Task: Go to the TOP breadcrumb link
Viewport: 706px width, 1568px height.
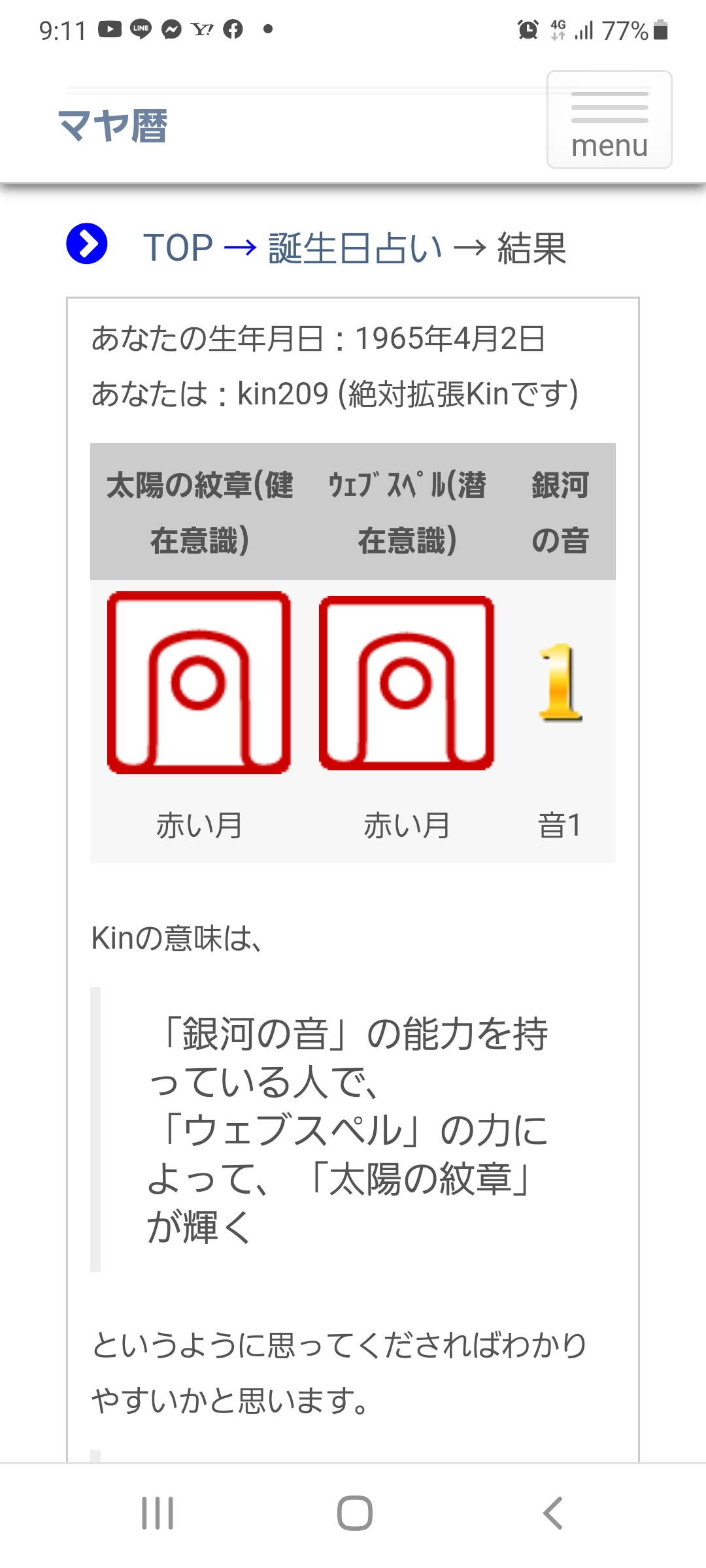Action: [178, 248]
